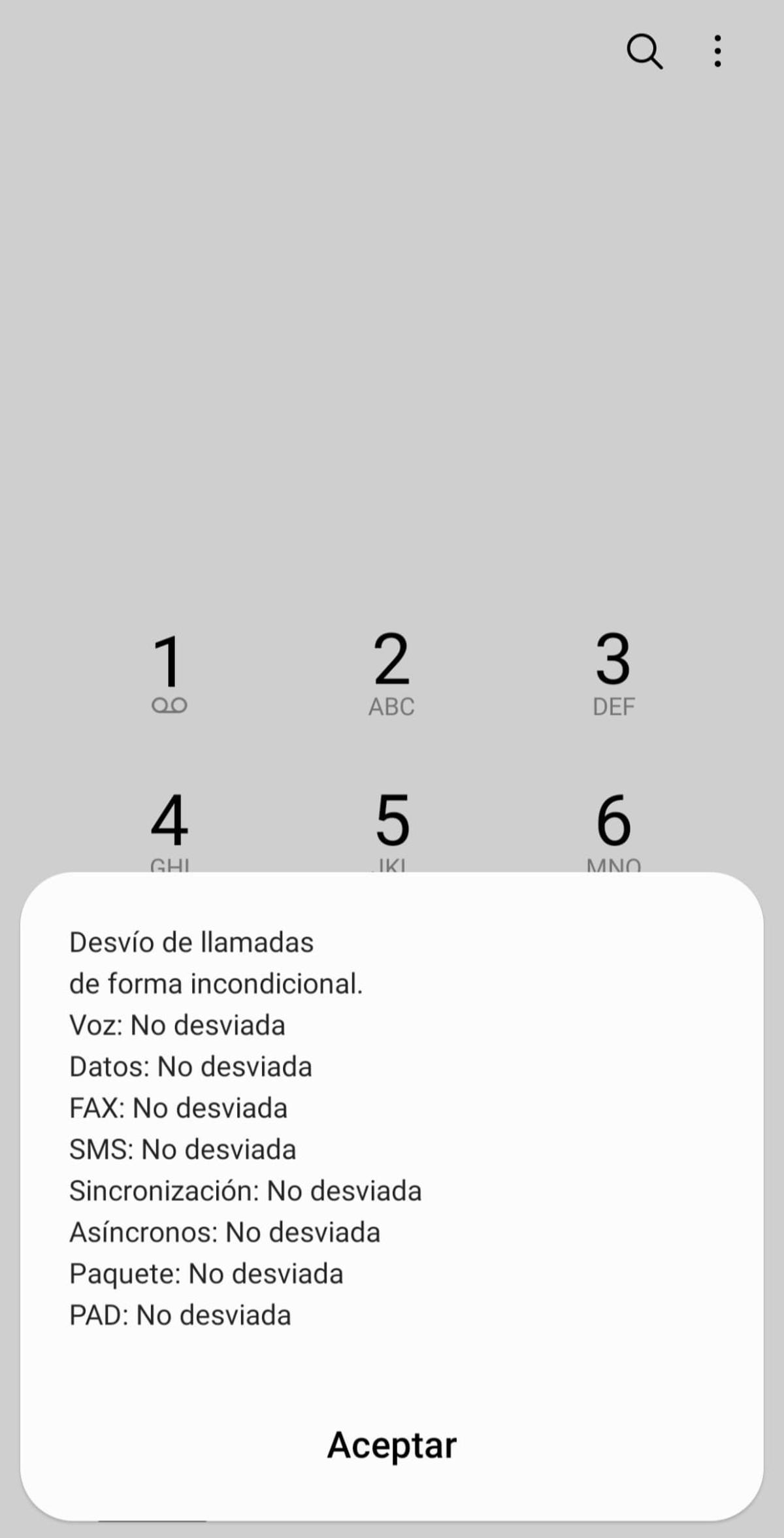This screenshot has height=1538, width=784.
Task: Select the Sincronización status line
Action: pyautogui.click(x=246, y=1190)
